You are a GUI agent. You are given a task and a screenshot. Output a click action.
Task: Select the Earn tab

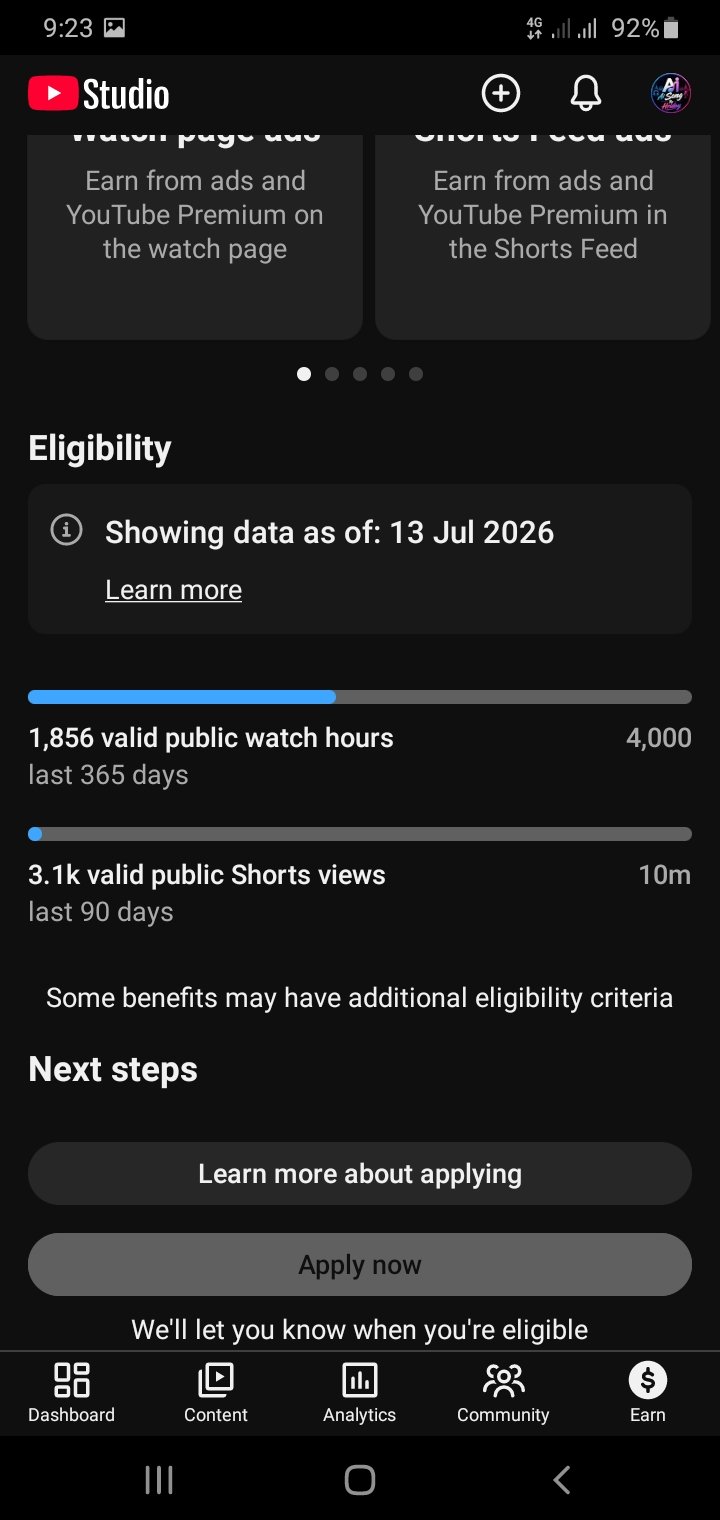tap(647, 1393)
